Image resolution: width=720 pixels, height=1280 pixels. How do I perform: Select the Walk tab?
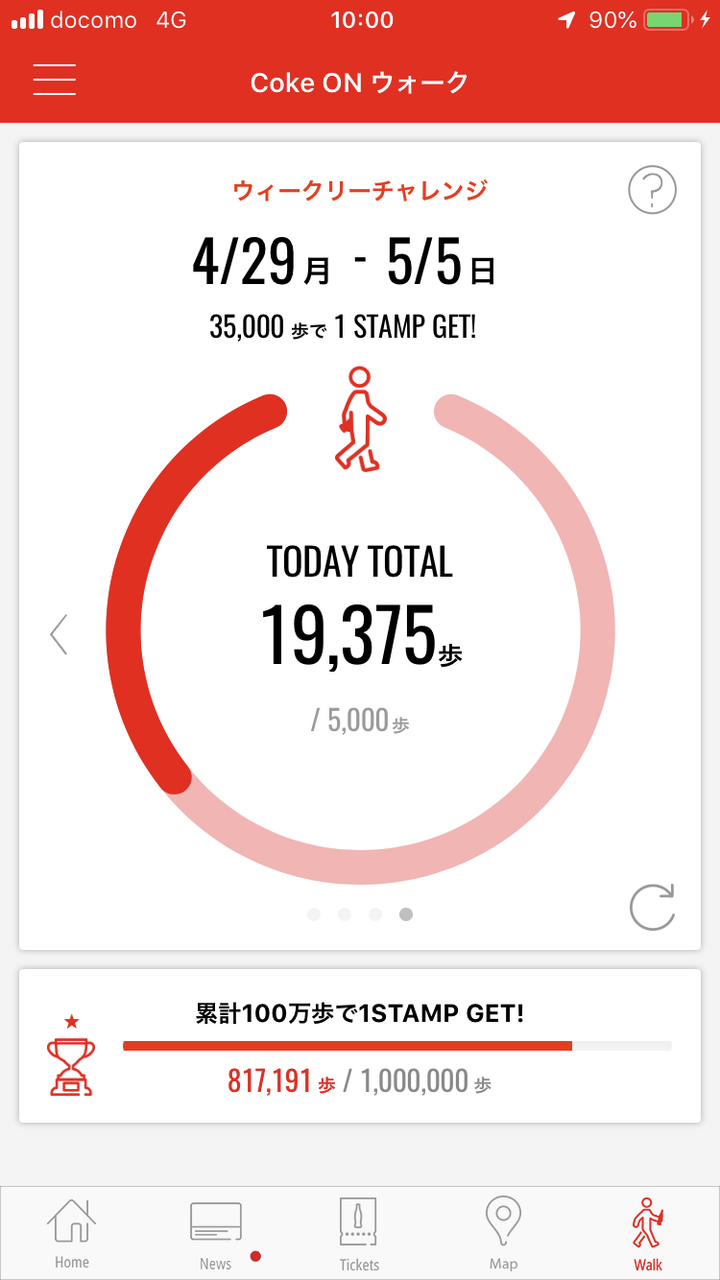pos(648,1235)
